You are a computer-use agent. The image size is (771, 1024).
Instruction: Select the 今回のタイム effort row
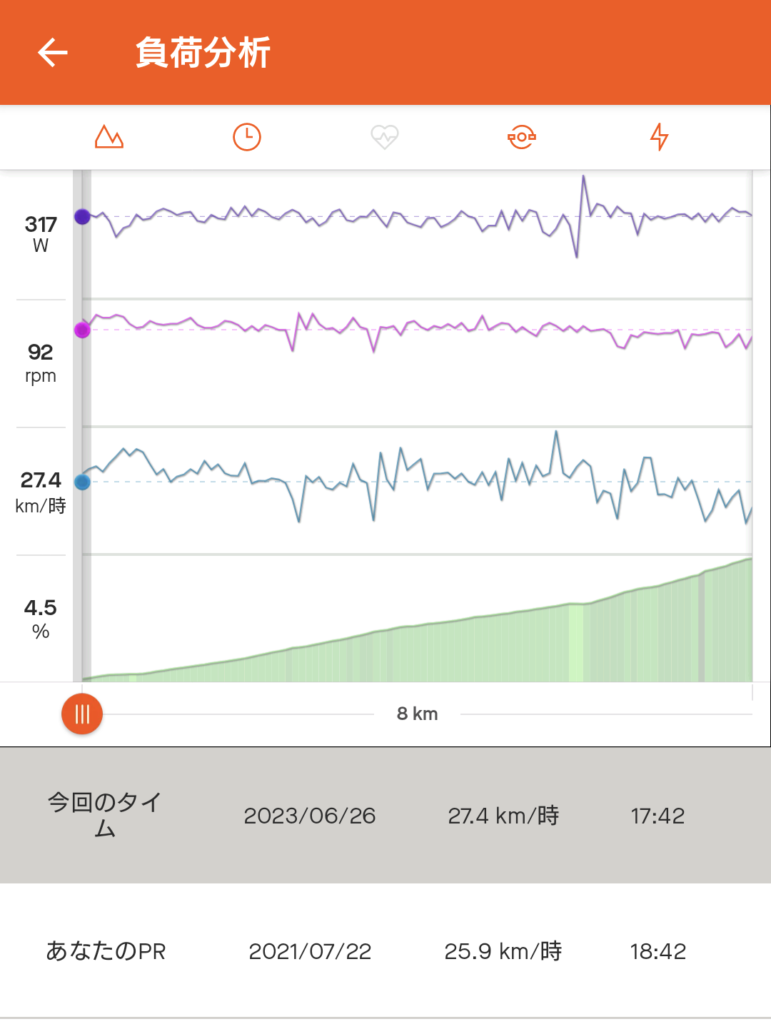coord(385,815)
